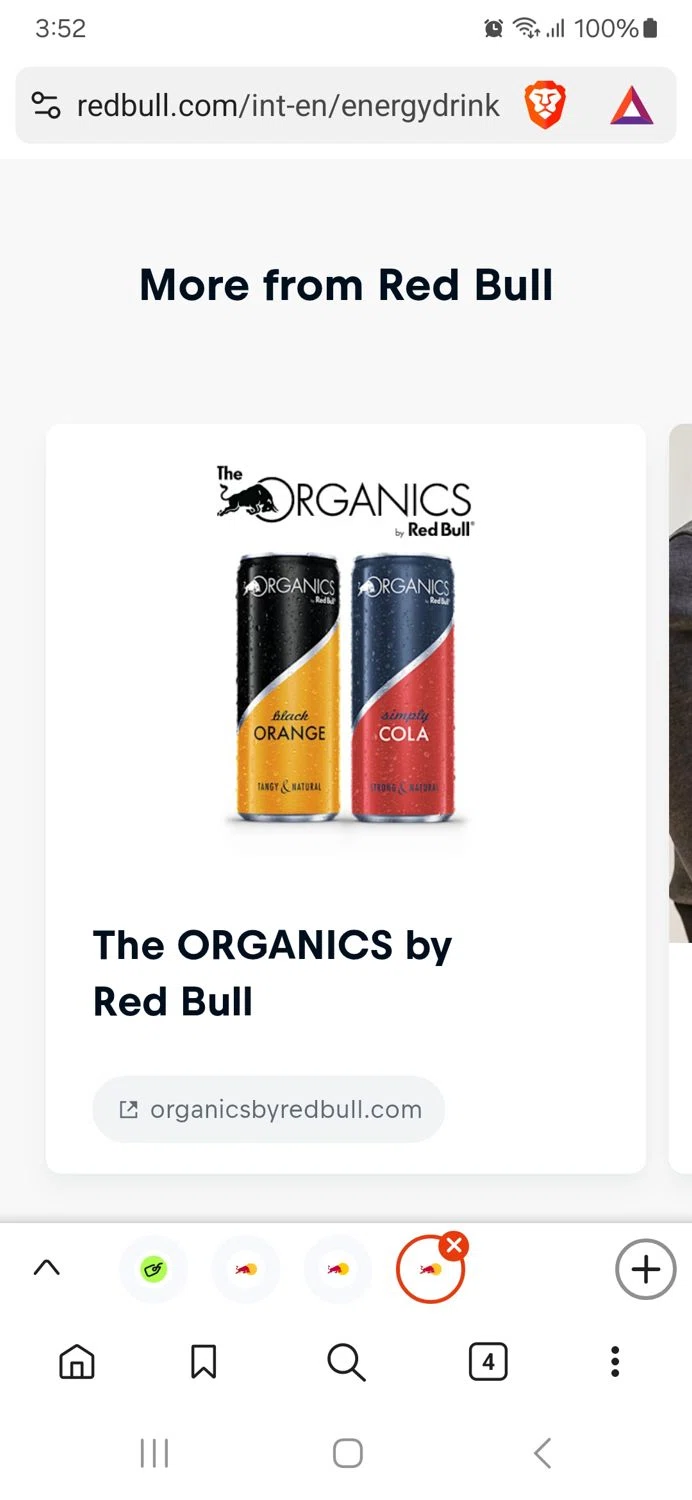Open recent apps from navigation bar
The height and width of the screenshot is (1500, 692).
[154, 1453]
